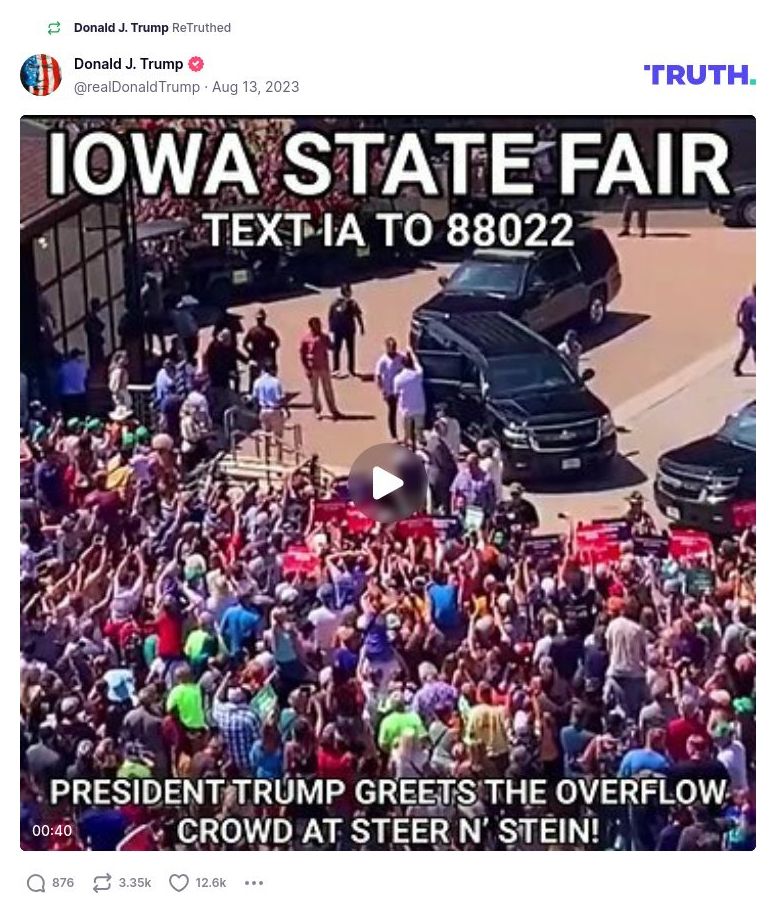This screenshot has width=777, height=913.
Task: Open Donald J. Trump's profile avatar
Action: pos(41,75)
